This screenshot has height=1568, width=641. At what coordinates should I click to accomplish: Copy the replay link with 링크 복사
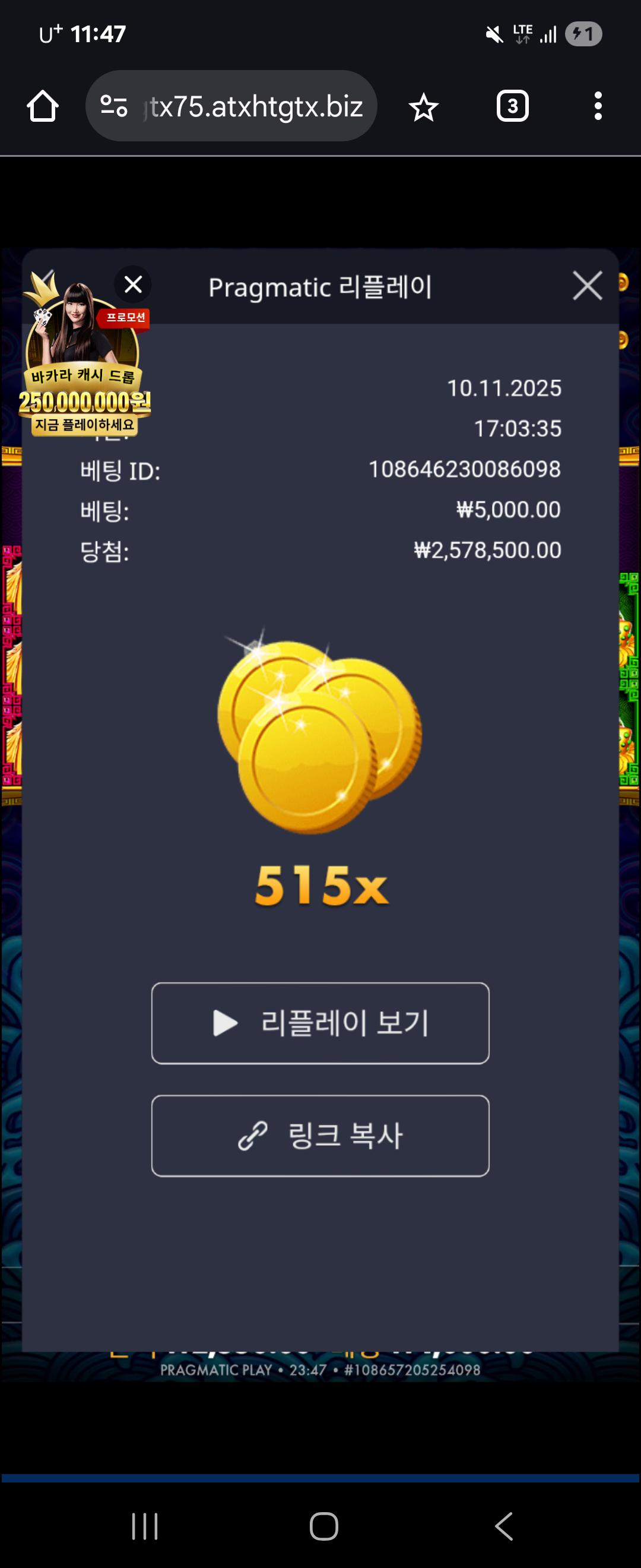tap(320, 1136)
